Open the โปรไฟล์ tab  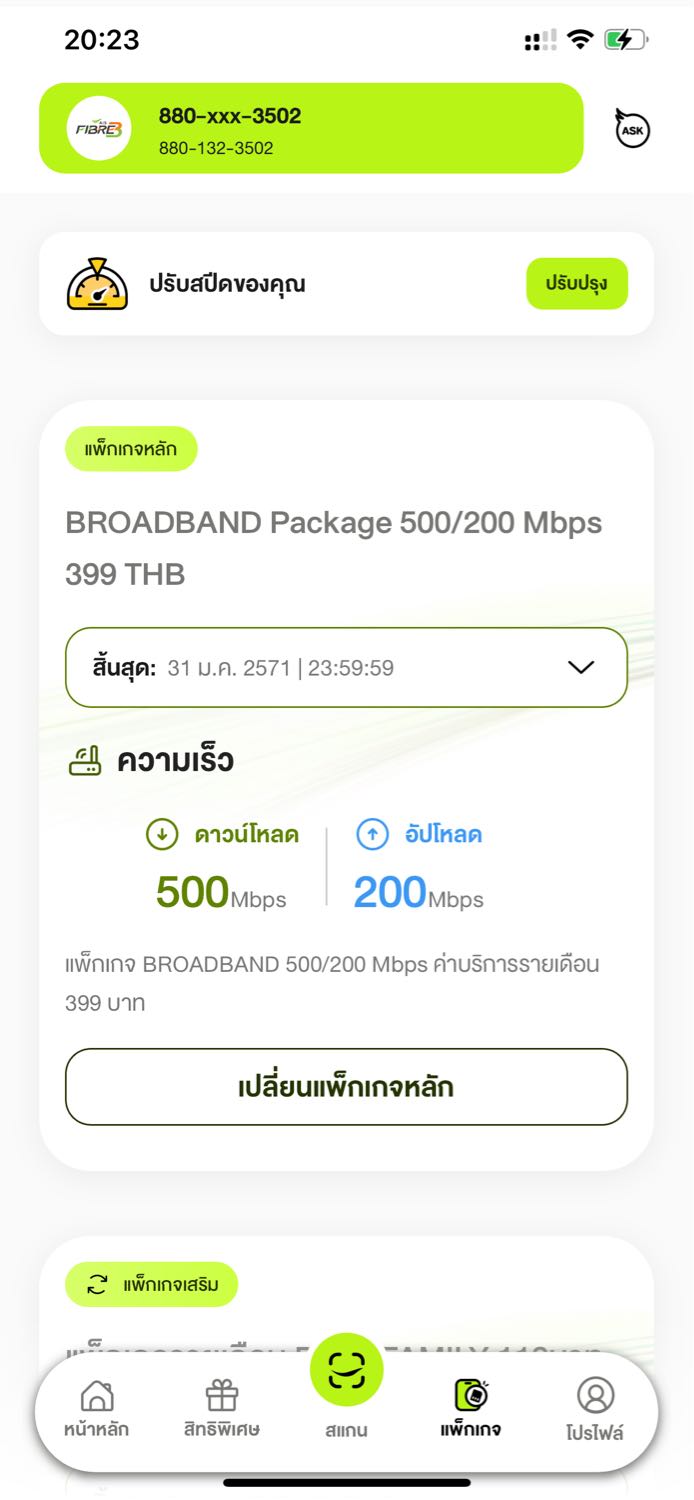(x=595, y=1409)
